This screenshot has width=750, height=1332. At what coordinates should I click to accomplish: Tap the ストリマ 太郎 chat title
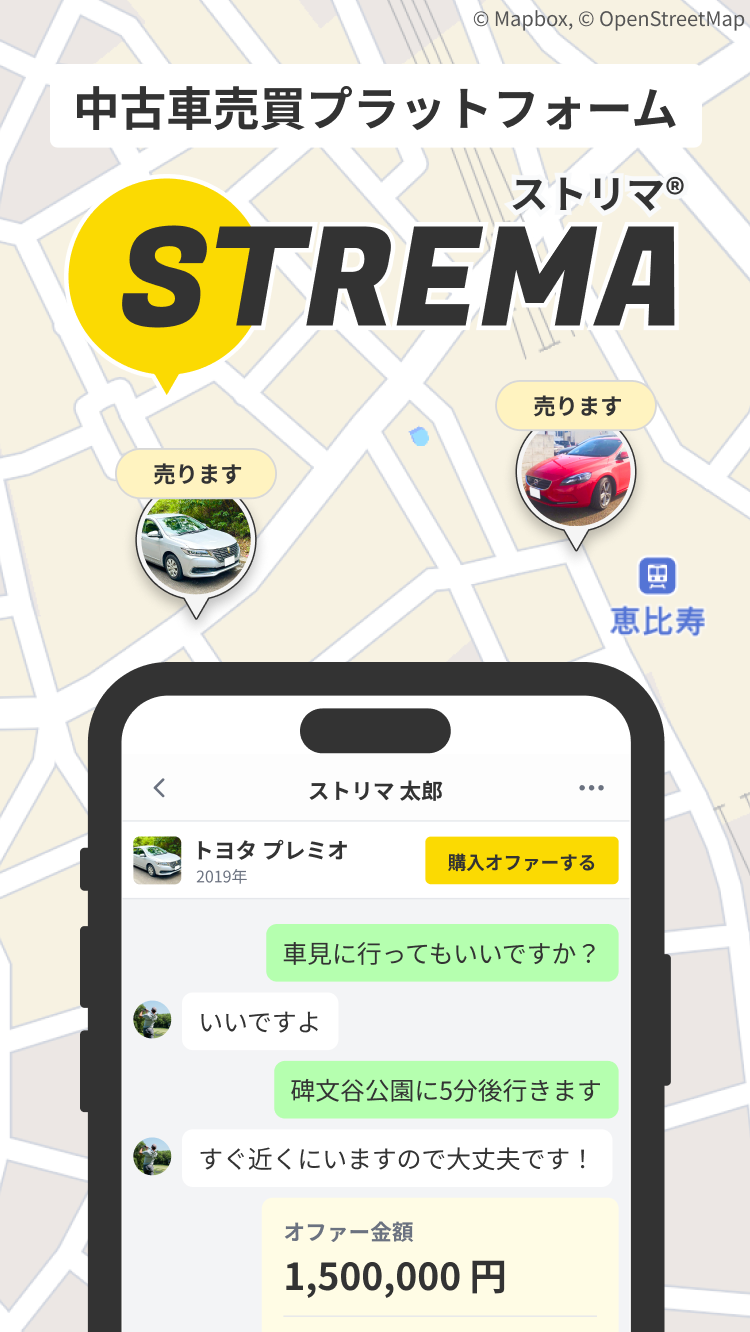[375, 788]
